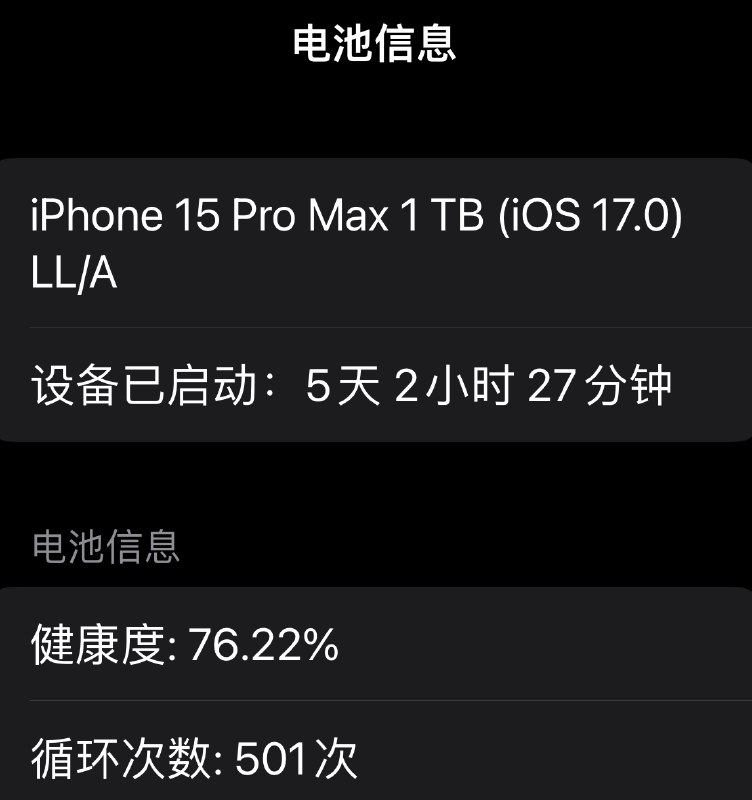Click the 电池信息 section header

pos(105,548)
